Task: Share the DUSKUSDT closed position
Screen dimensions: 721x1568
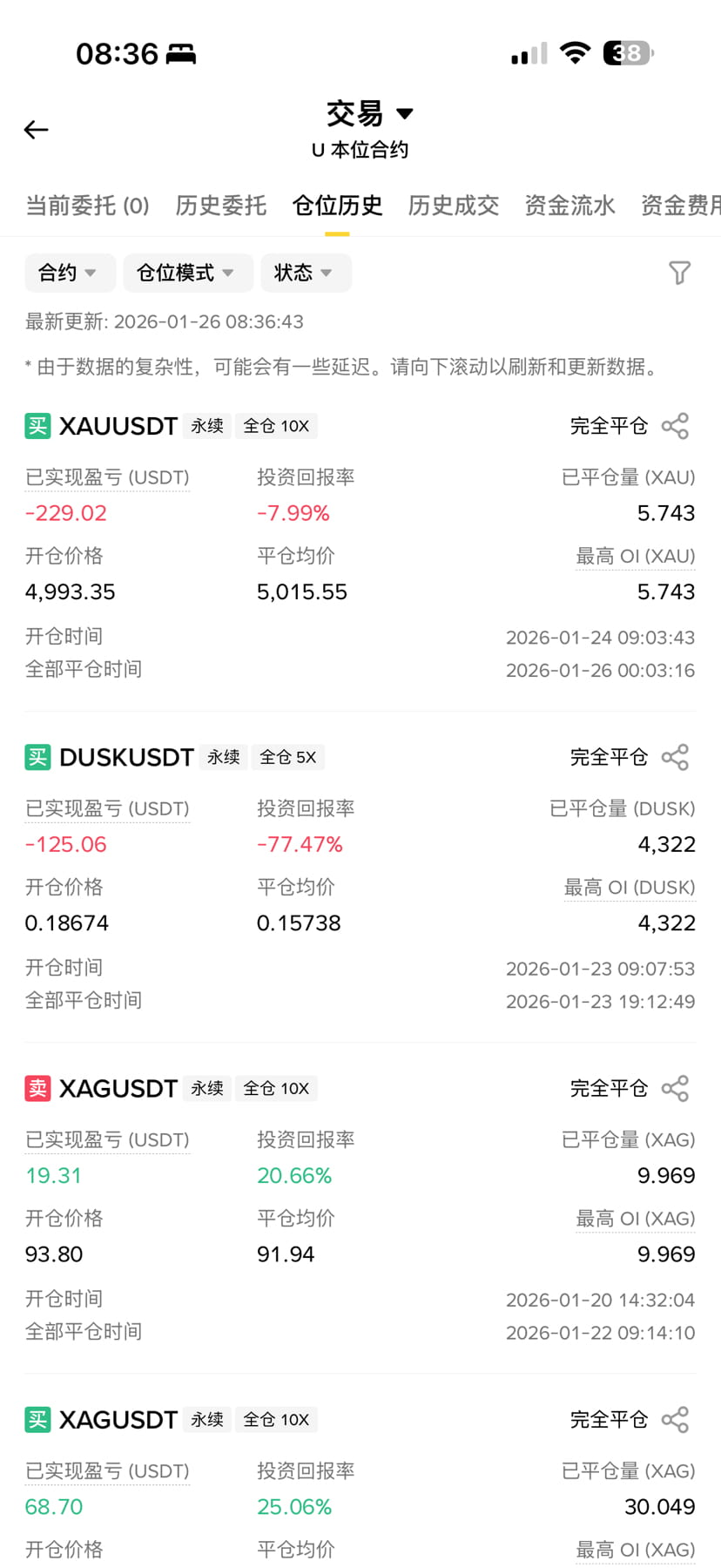Action: [x=675, y=757]
